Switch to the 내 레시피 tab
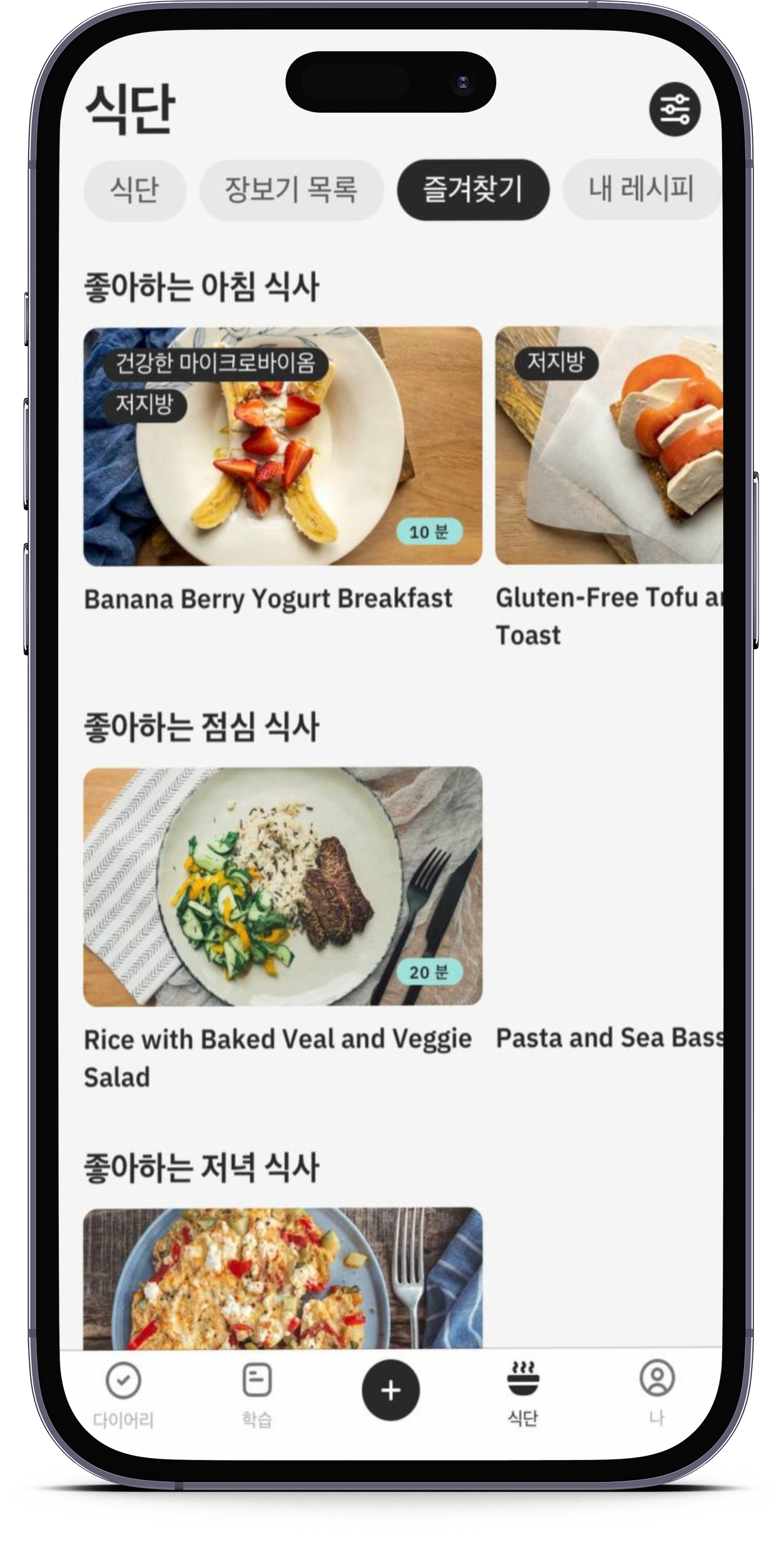 pos(641,189)
